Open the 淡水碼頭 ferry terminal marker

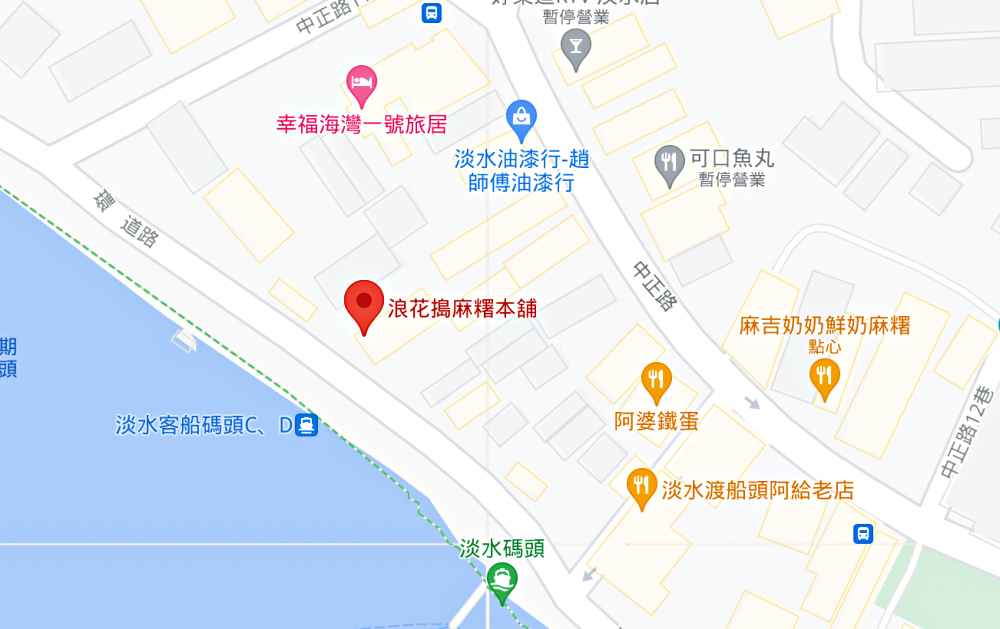pyautogui.click(x=502, y=579)
